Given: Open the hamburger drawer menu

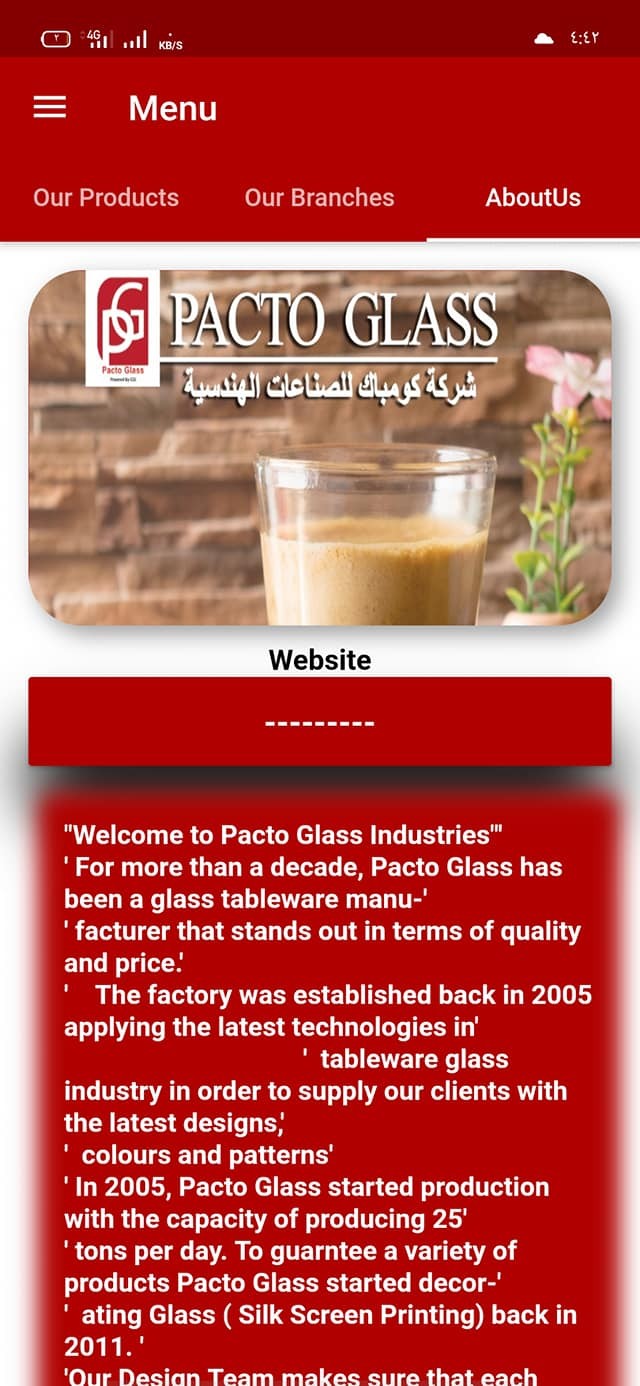Looking at the screenshot, I should tap(50, 108).
